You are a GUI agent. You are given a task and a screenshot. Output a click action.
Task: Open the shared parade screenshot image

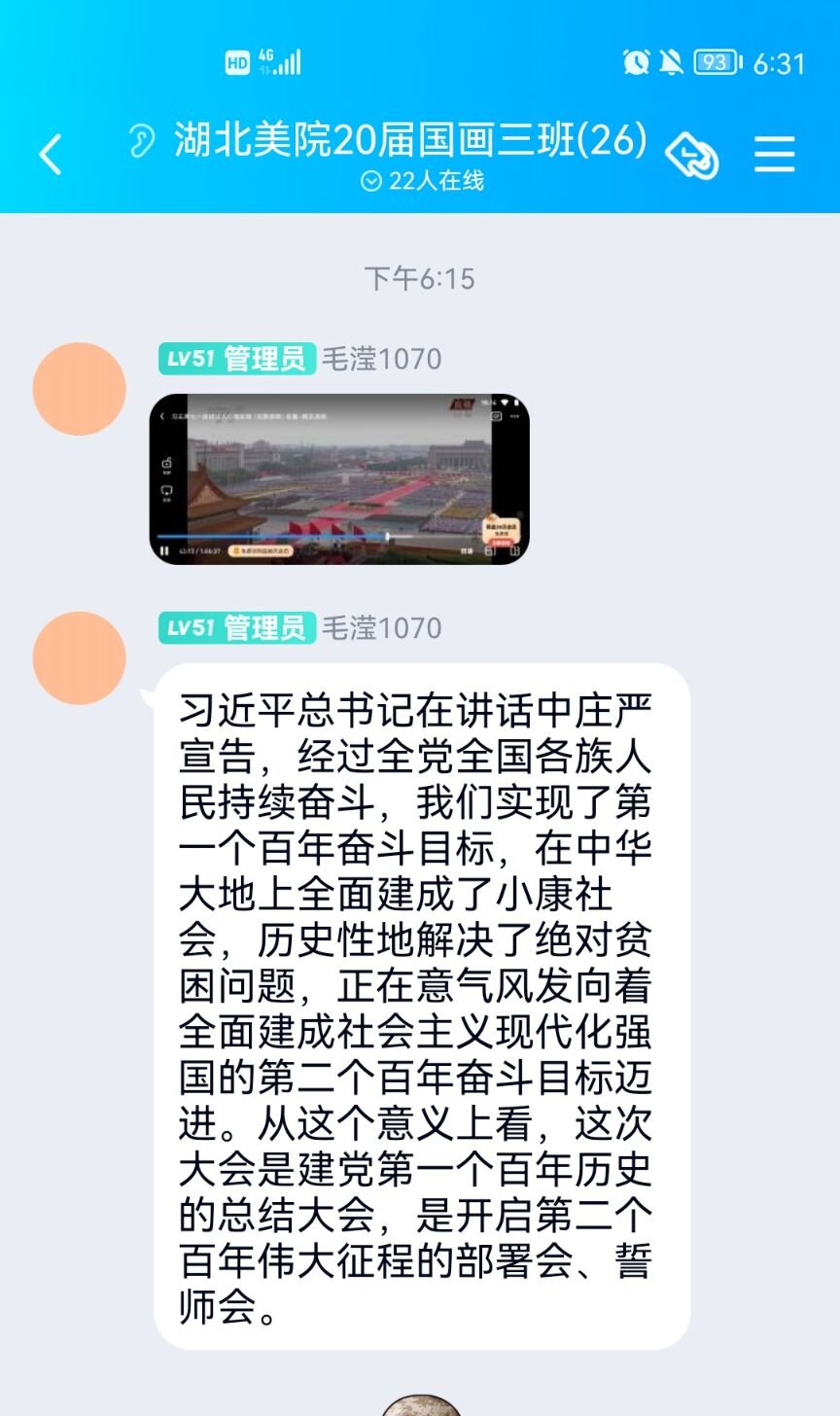(339, 478)
